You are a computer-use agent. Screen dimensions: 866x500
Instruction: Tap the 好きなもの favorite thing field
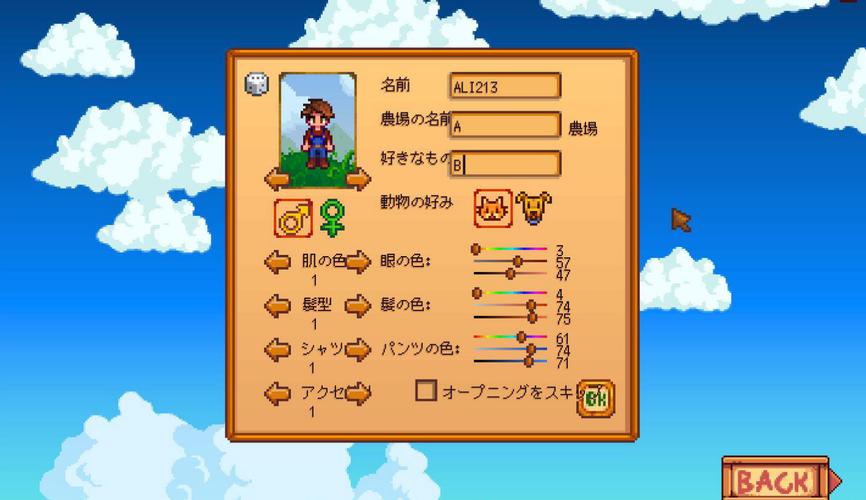(x=505, y=164)
